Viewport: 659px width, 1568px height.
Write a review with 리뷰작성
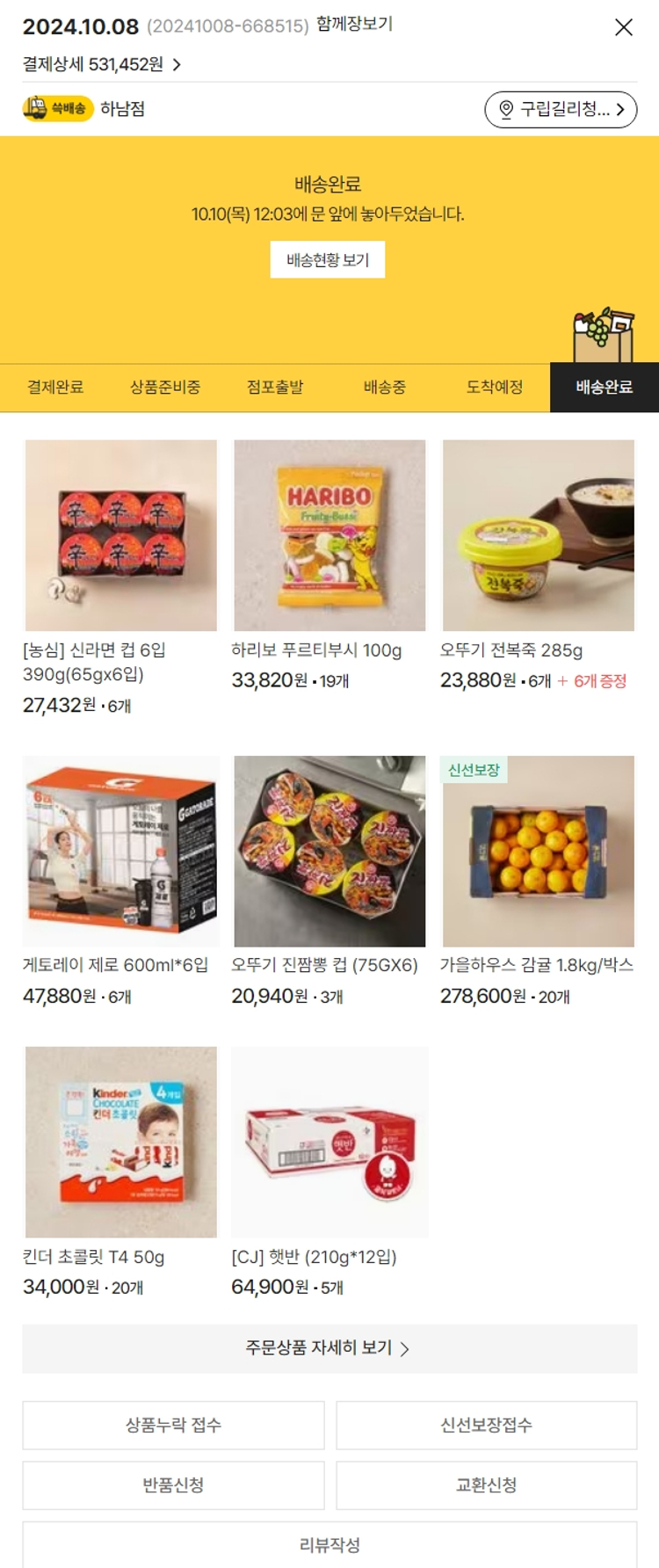pyautogui.click(x=329, y=1545)
